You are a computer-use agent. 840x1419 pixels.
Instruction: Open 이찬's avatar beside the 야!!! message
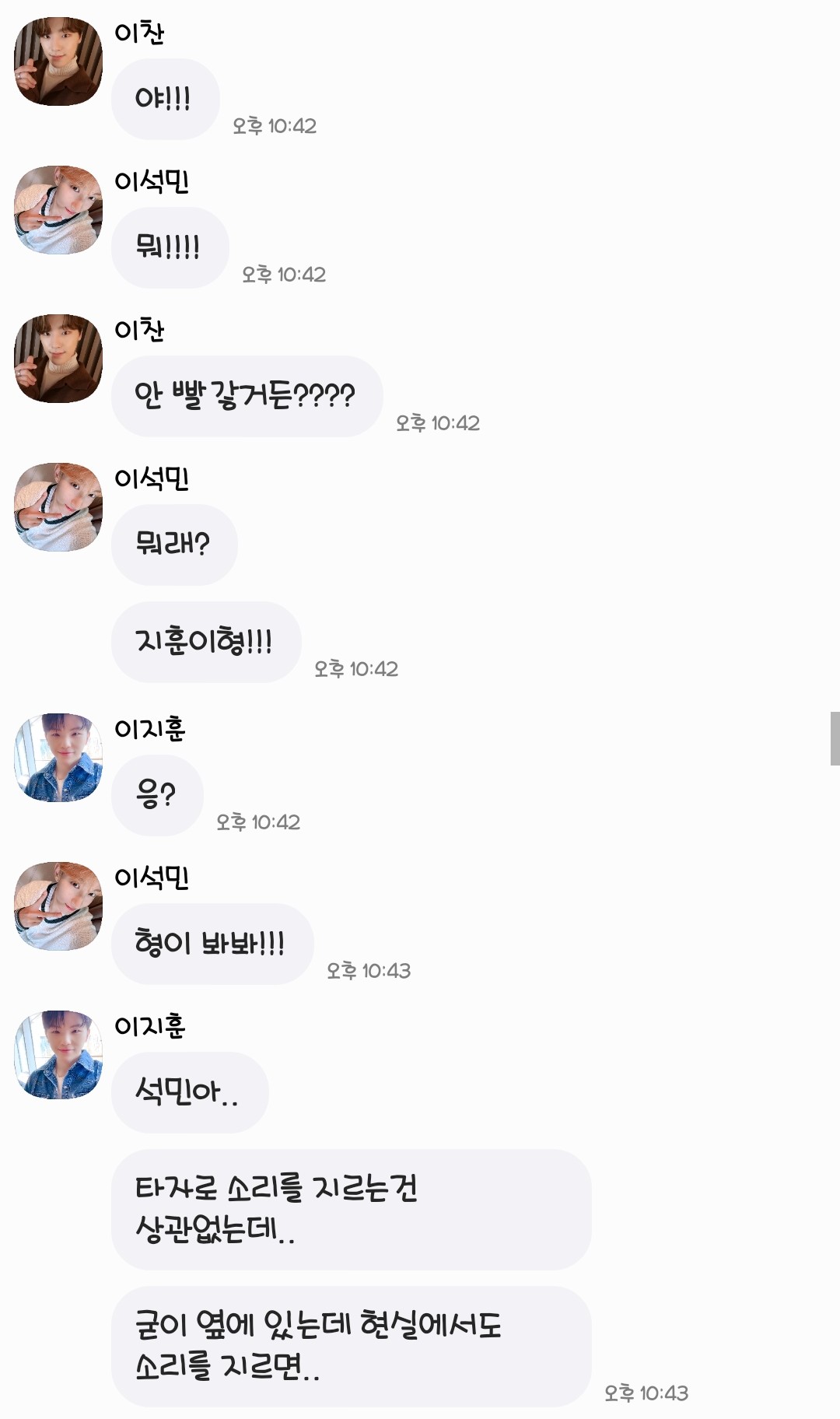58,61
